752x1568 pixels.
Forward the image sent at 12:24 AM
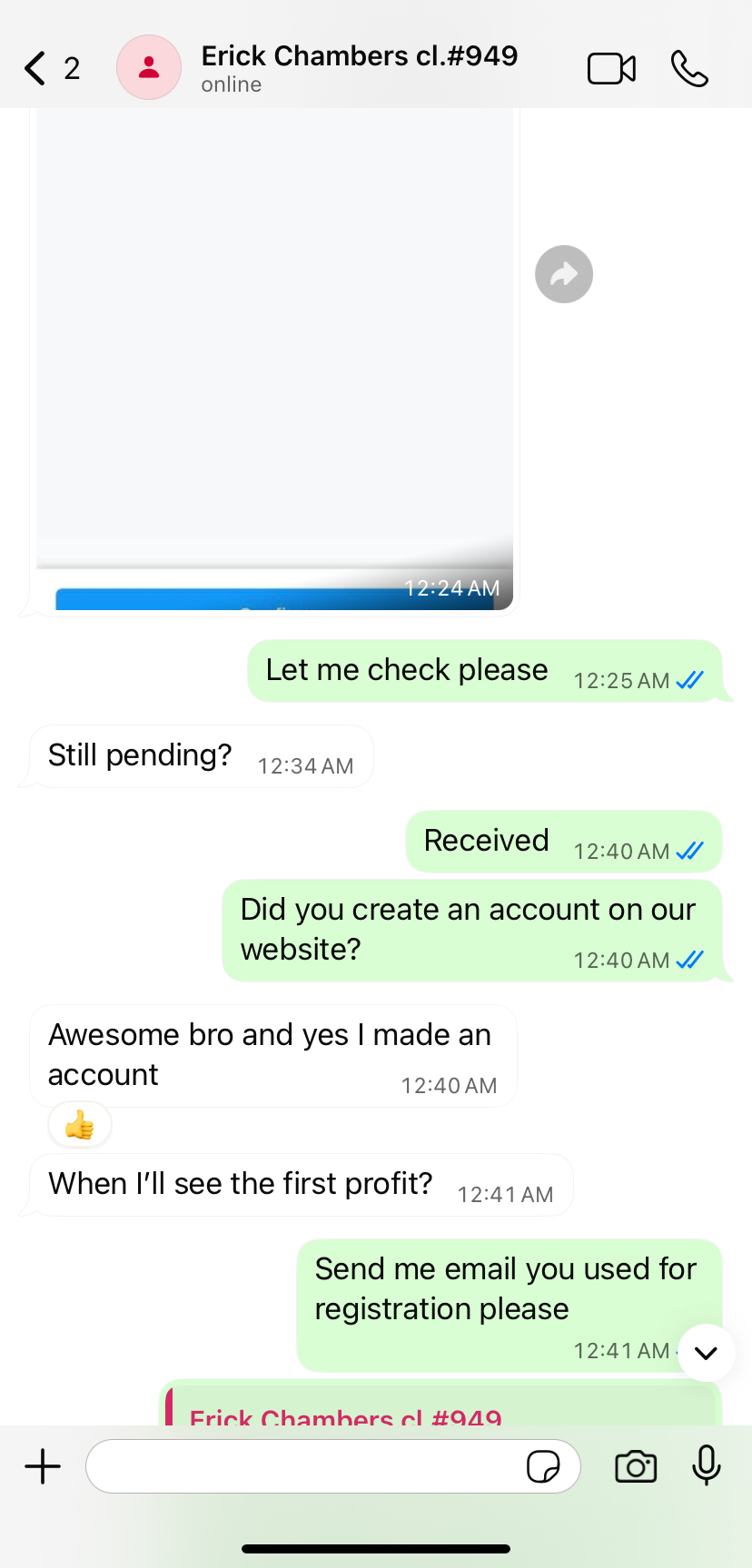click(564, 274)
